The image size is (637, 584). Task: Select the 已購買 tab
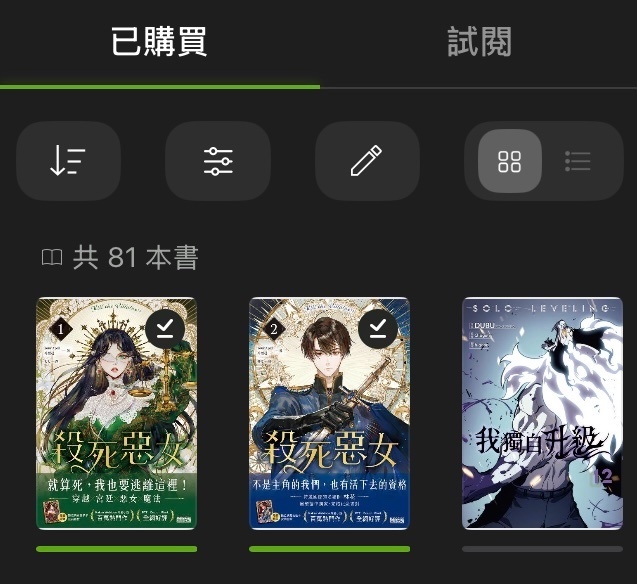click(159, 43)
